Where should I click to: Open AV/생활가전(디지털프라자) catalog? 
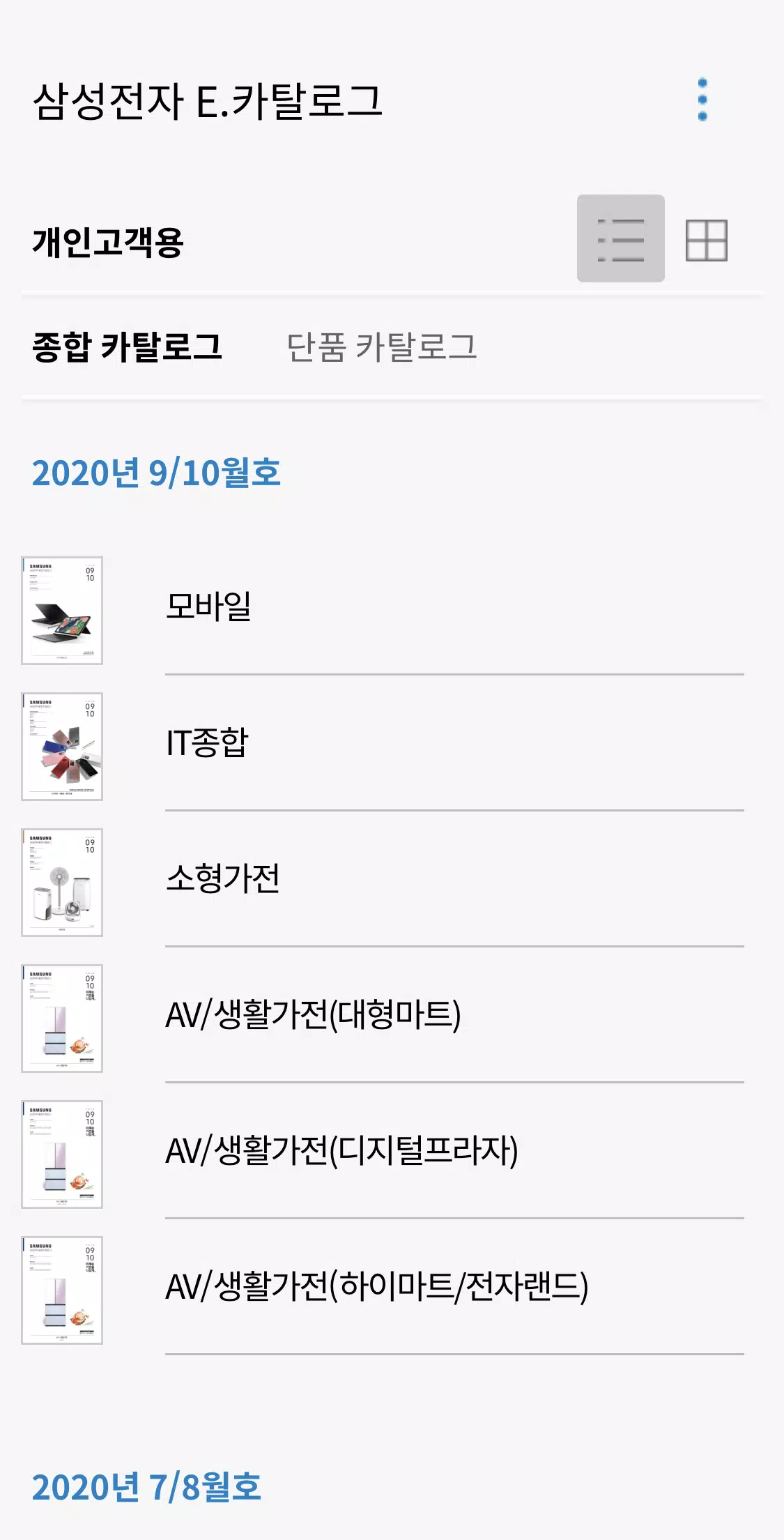pos(383,1152)
